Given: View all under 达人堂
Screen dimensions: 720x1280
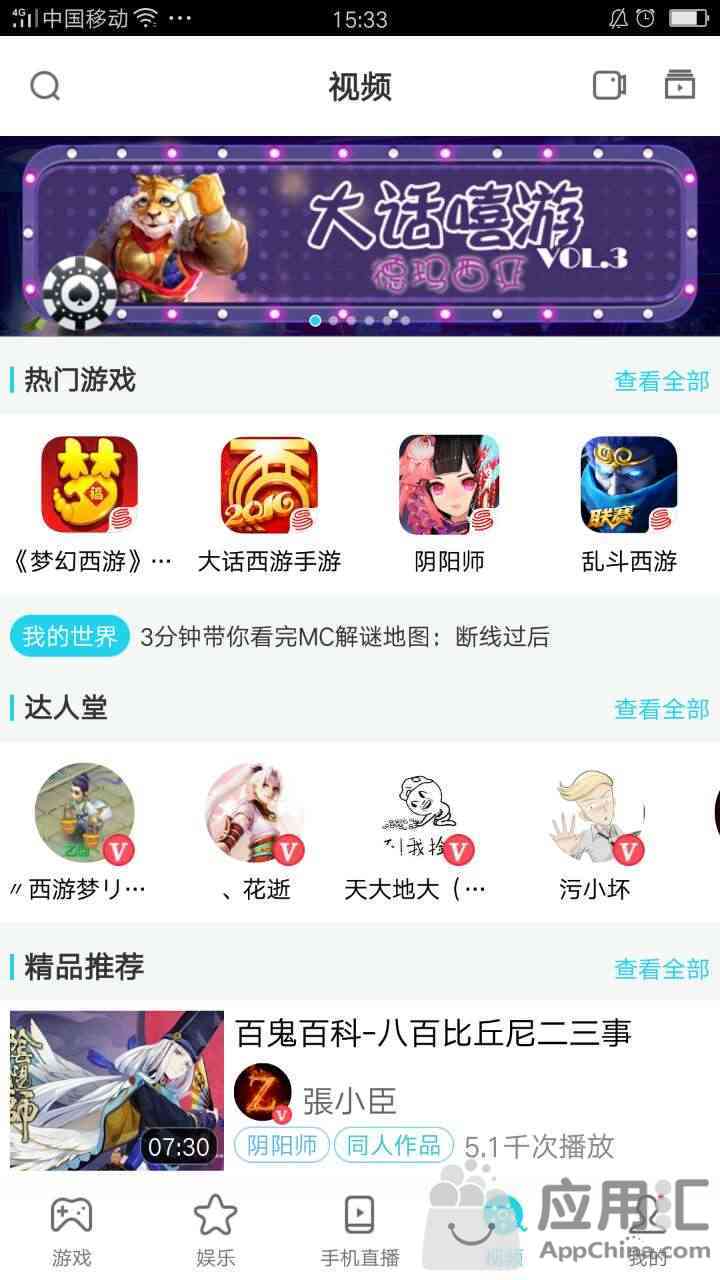Looking at the screenshot, I should pos(661,709).
